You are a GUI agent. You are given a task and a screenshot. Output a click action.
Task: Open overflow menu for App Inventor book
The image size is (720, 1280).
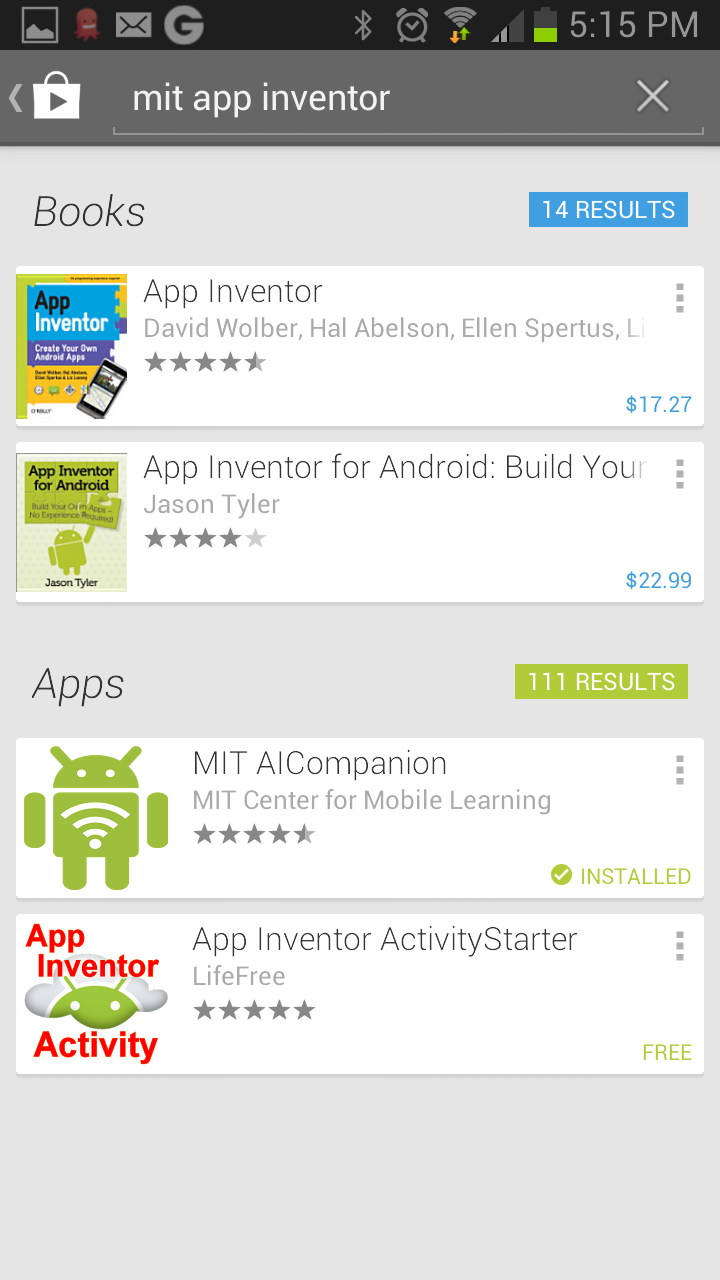click(680, 298)
